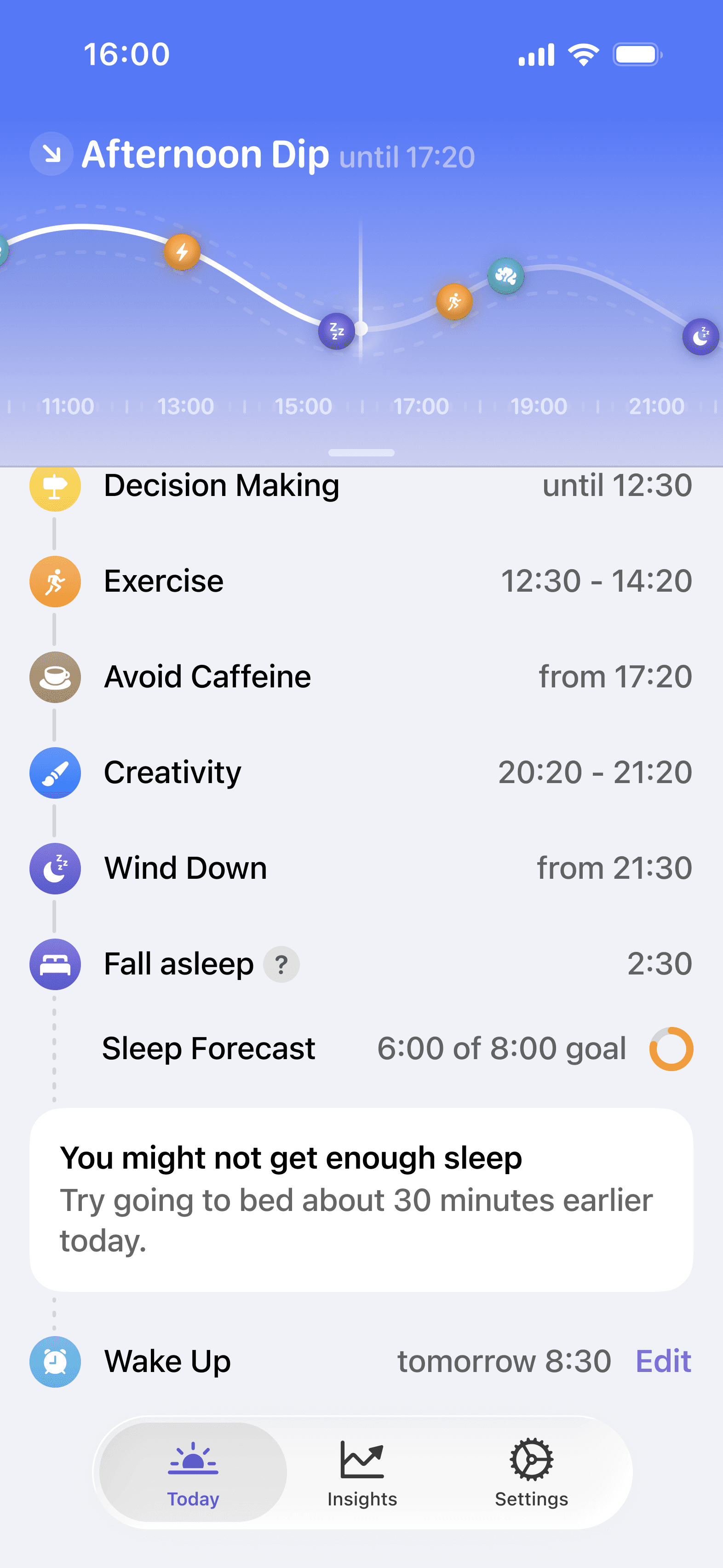Tap Edit next to the Wake Up time
Image resolution: width=723 pixels, height=1568 pixels.
pos(663,1362)
